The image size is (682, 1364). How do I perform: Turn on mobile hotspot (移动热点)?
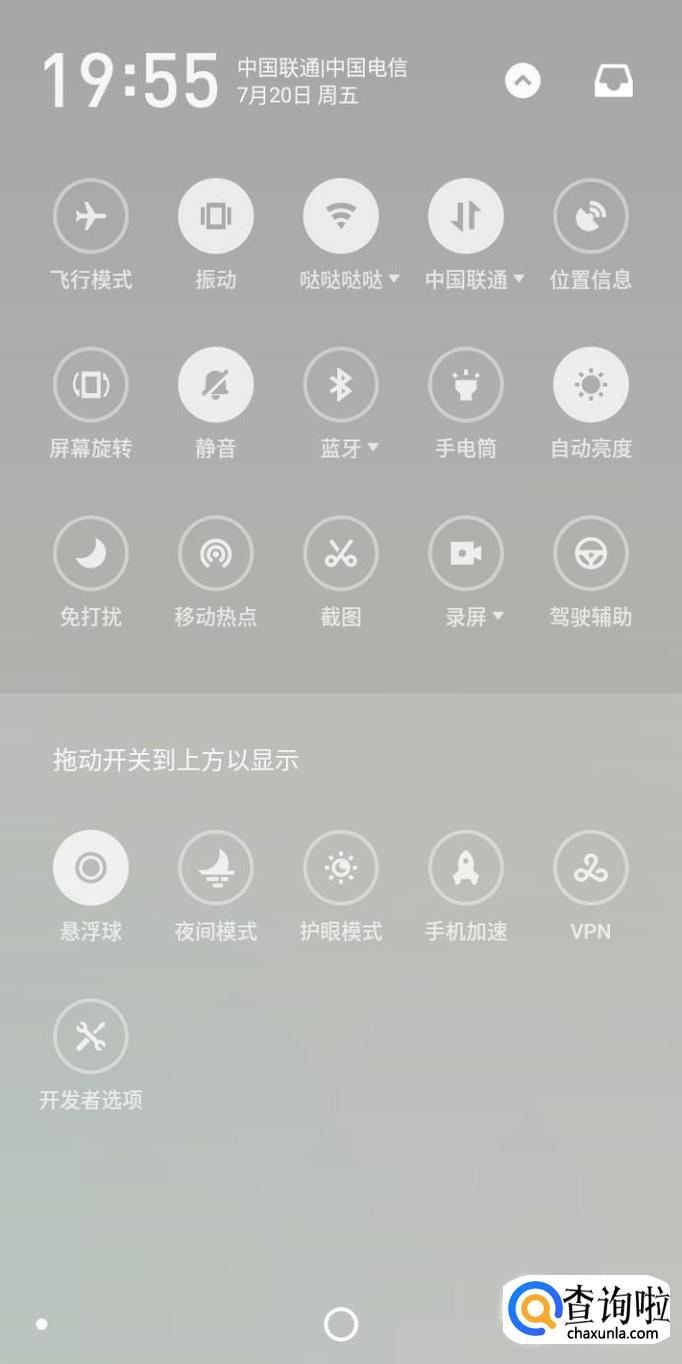[x=216, y=553]
